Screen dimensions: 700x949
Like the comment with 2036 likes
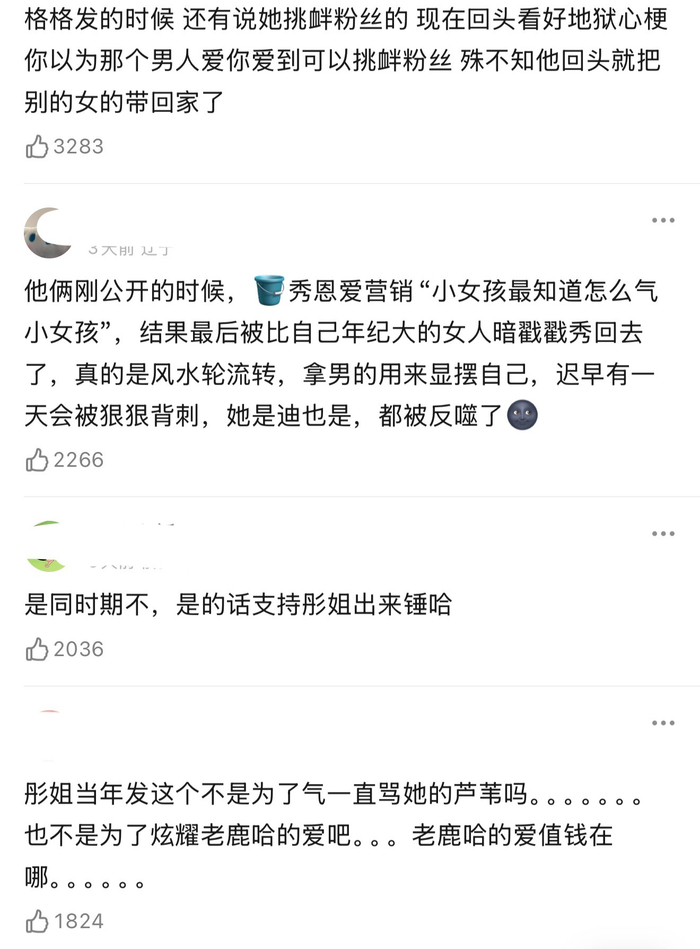coord(36,649)
